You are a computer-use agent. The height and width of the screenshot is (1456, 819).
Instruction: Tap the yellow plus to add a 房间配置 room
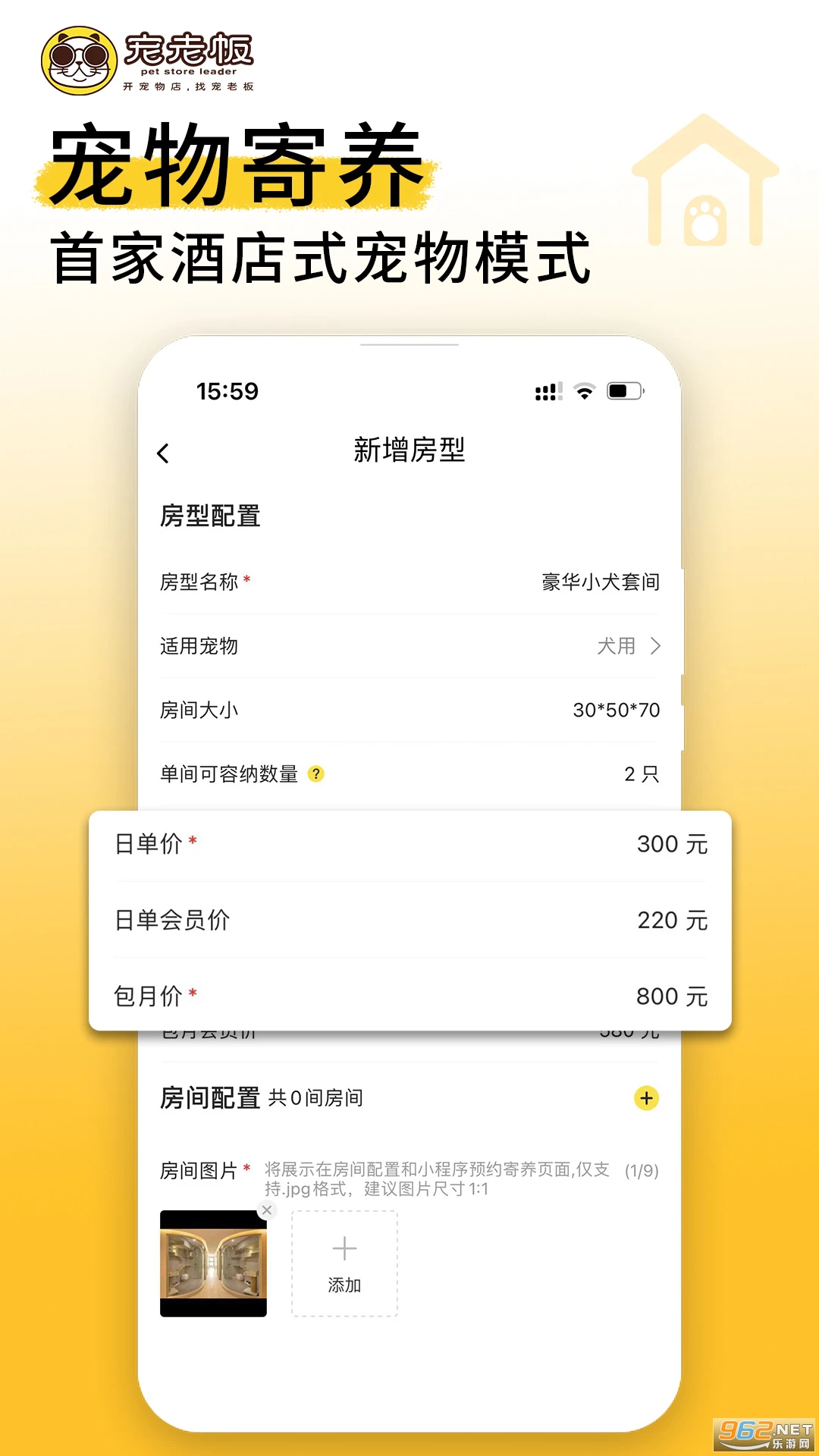tap(645, 1097)
